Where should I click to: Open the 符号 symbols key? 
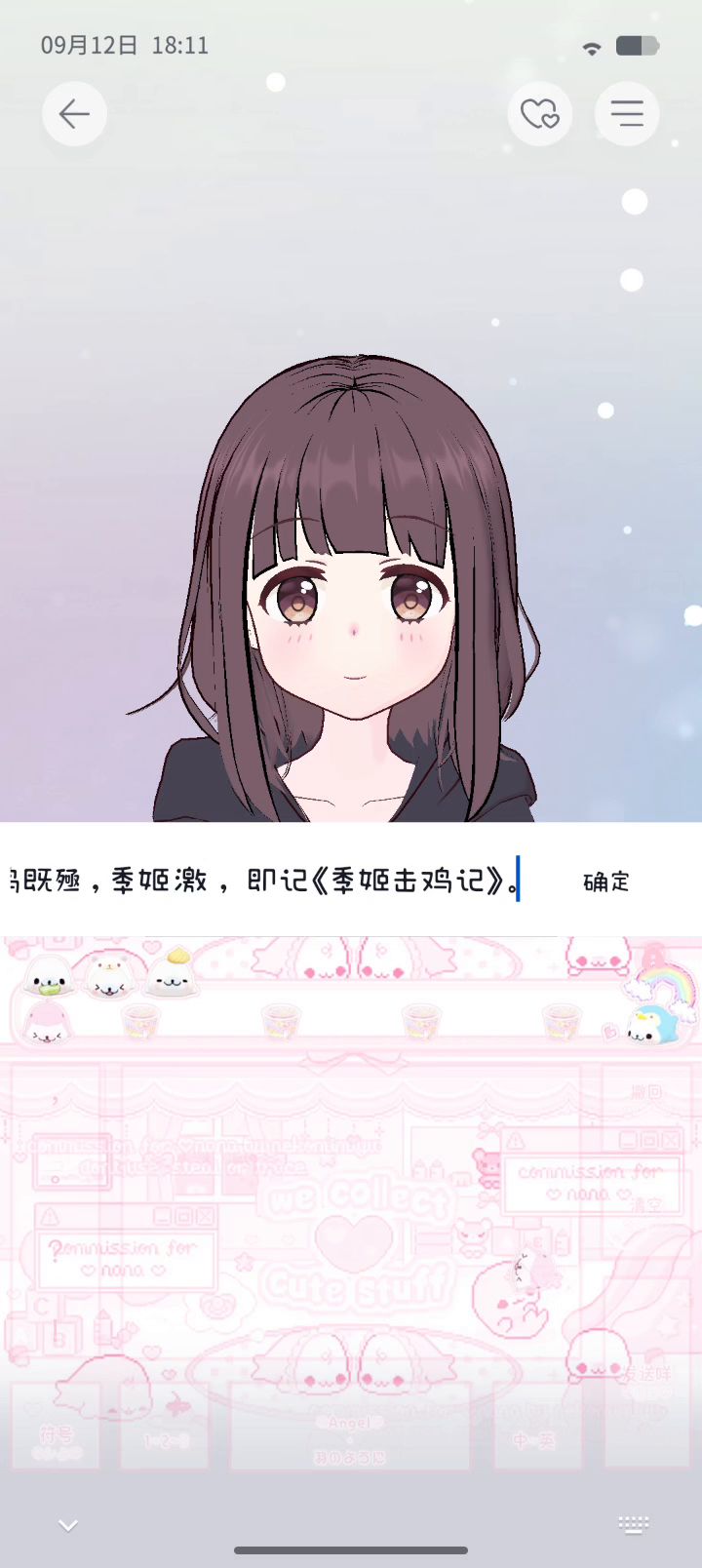[56, 1426]
